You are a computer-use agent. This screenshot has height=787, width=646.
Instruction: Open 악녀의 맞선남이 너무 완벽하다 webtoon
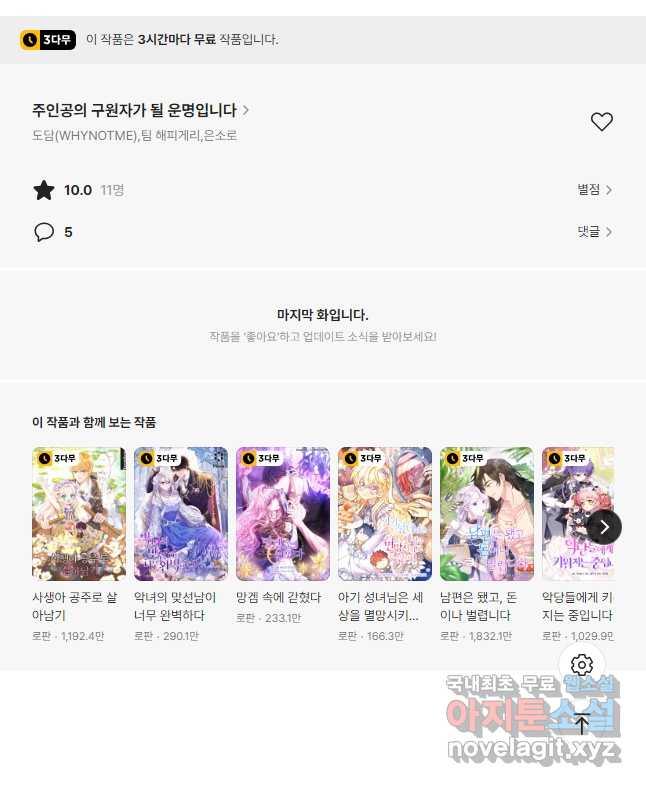point(181,514)
